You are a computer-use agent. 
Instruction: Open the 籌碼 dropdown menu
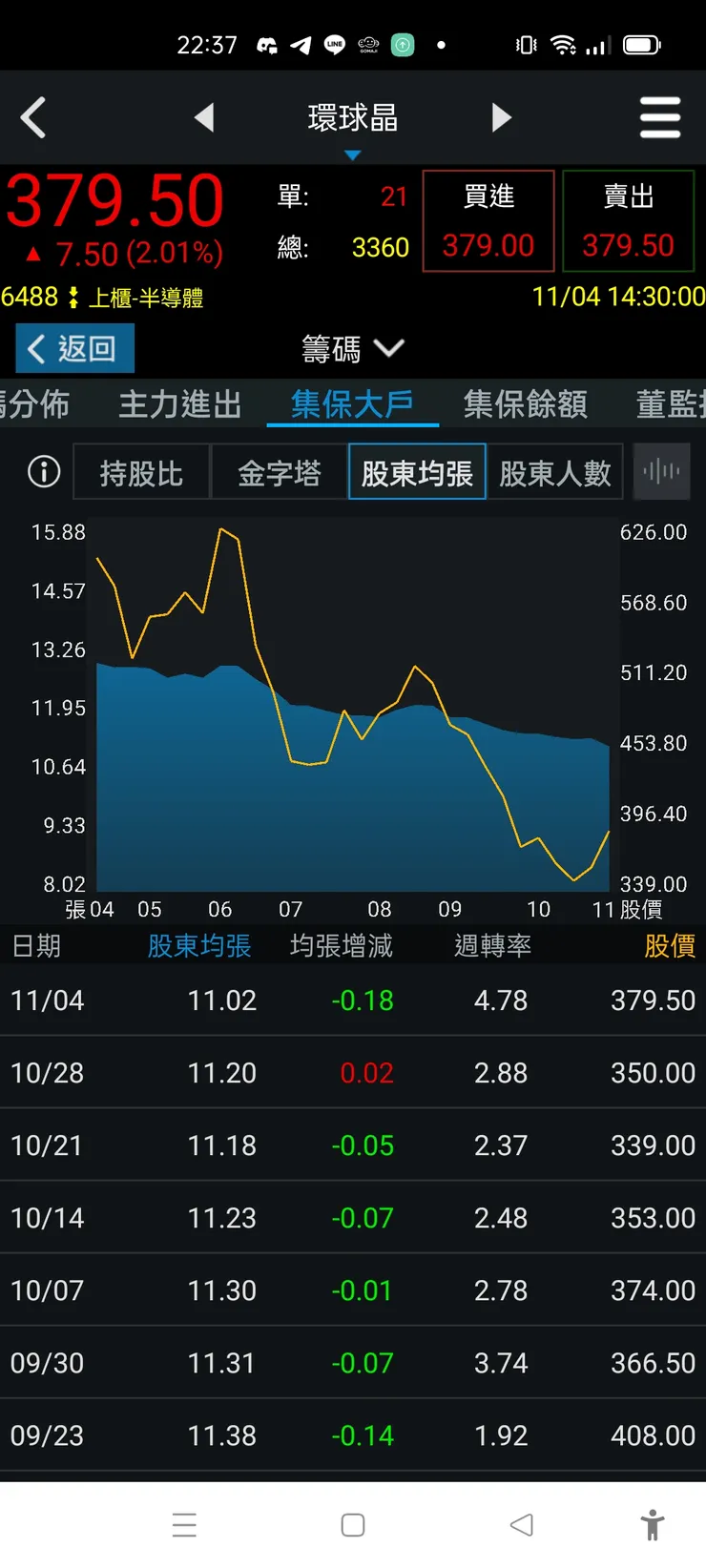point(351,349)
